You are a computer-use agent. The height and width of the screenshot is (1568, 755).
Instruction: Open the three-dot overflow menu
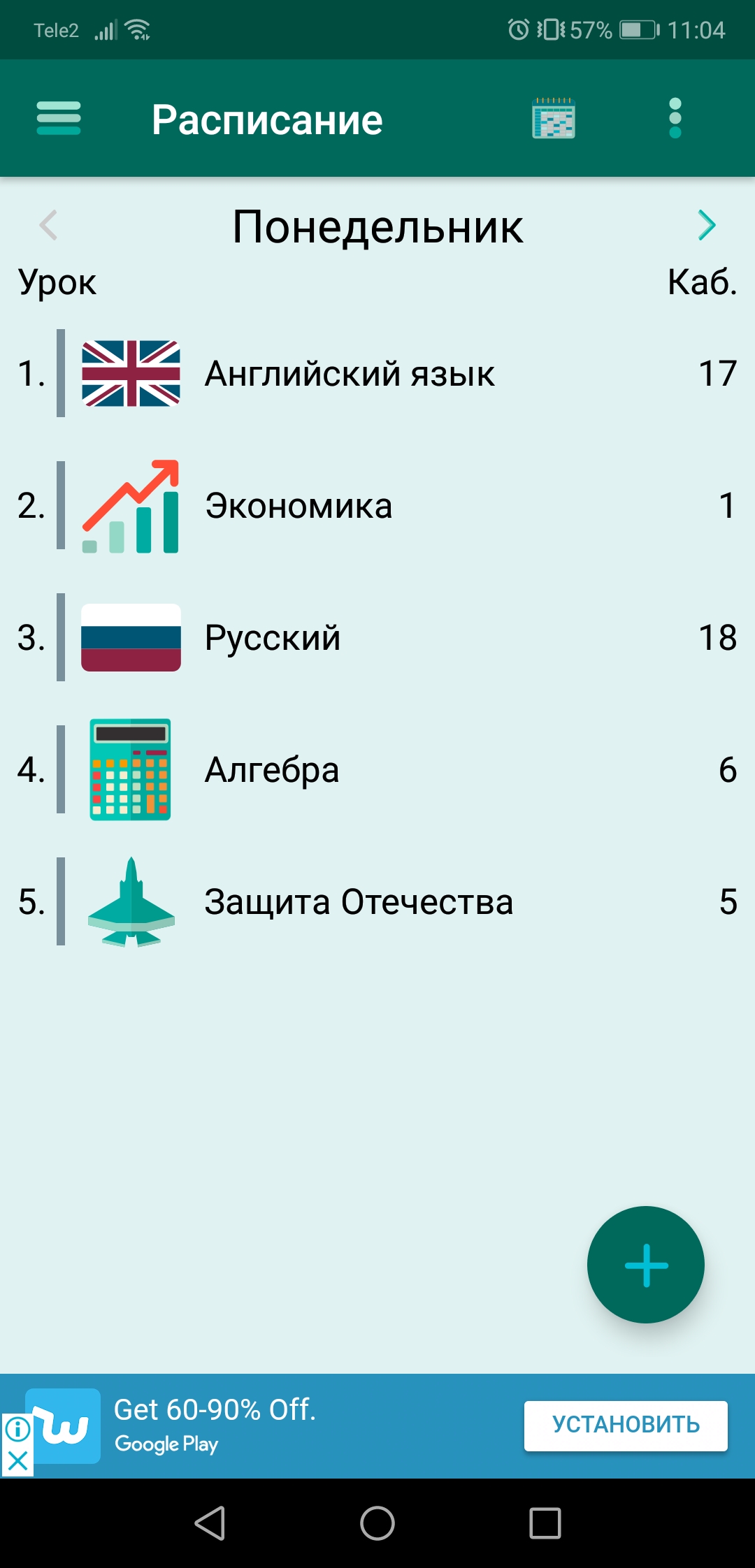click(x=675, y=118)
